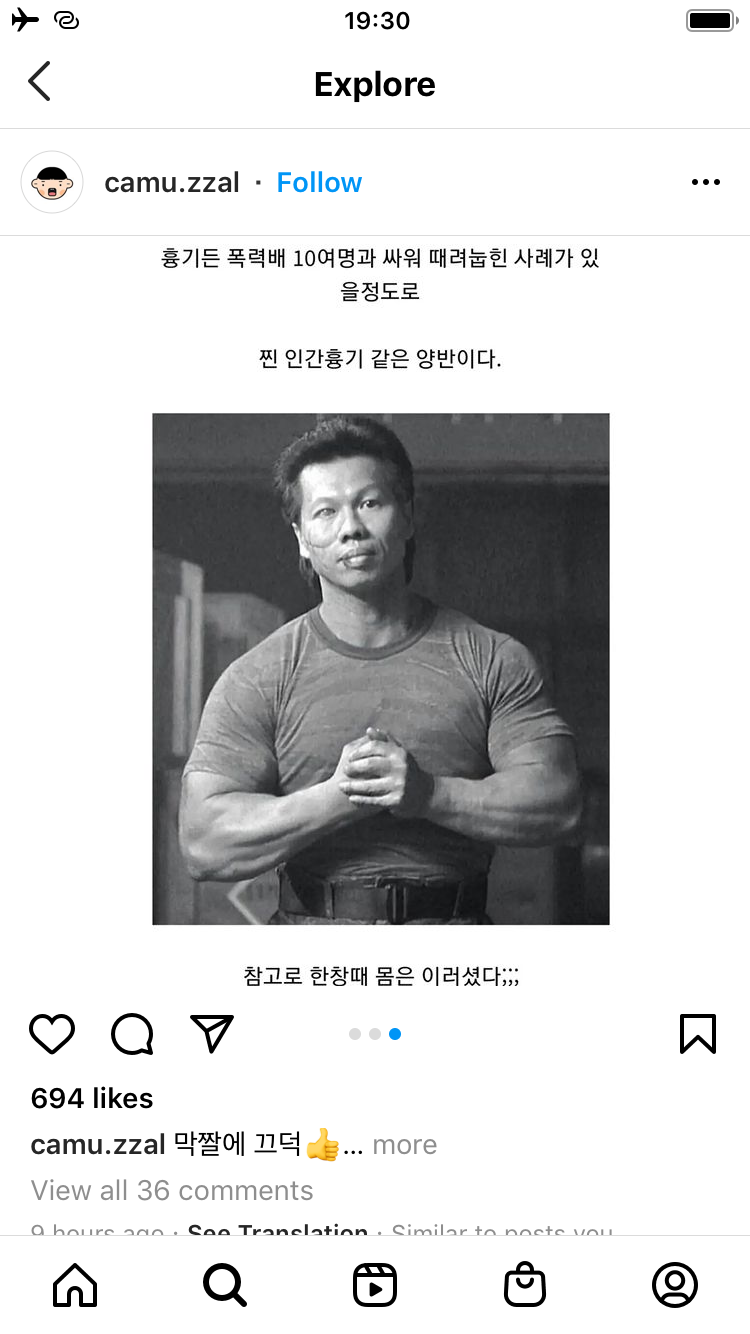
Task: See translation of the caption
Action: (x=278, y=1230)
